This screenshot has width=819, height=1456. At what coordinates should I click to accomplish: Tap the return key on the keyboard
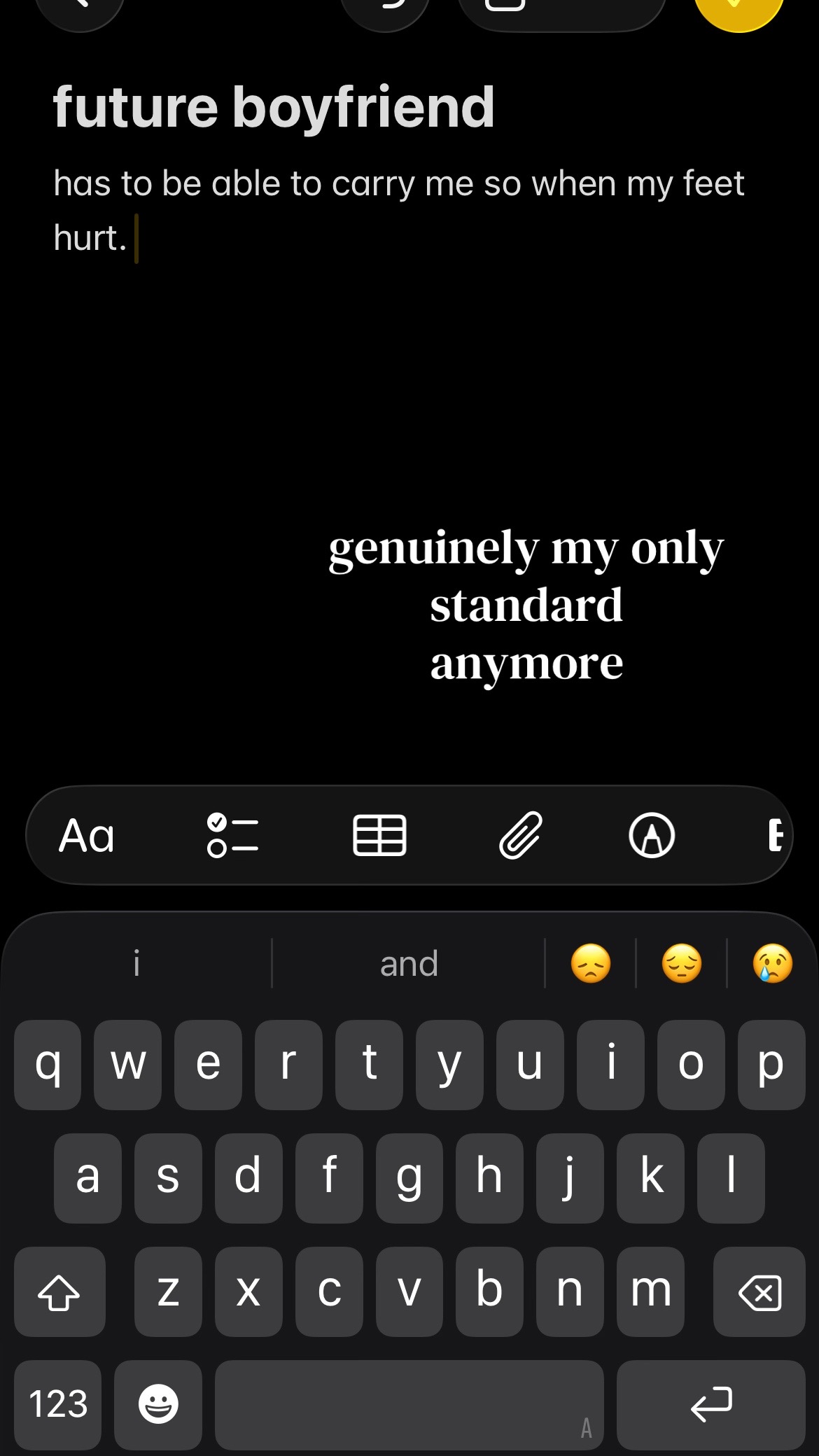pos(711,1405)
